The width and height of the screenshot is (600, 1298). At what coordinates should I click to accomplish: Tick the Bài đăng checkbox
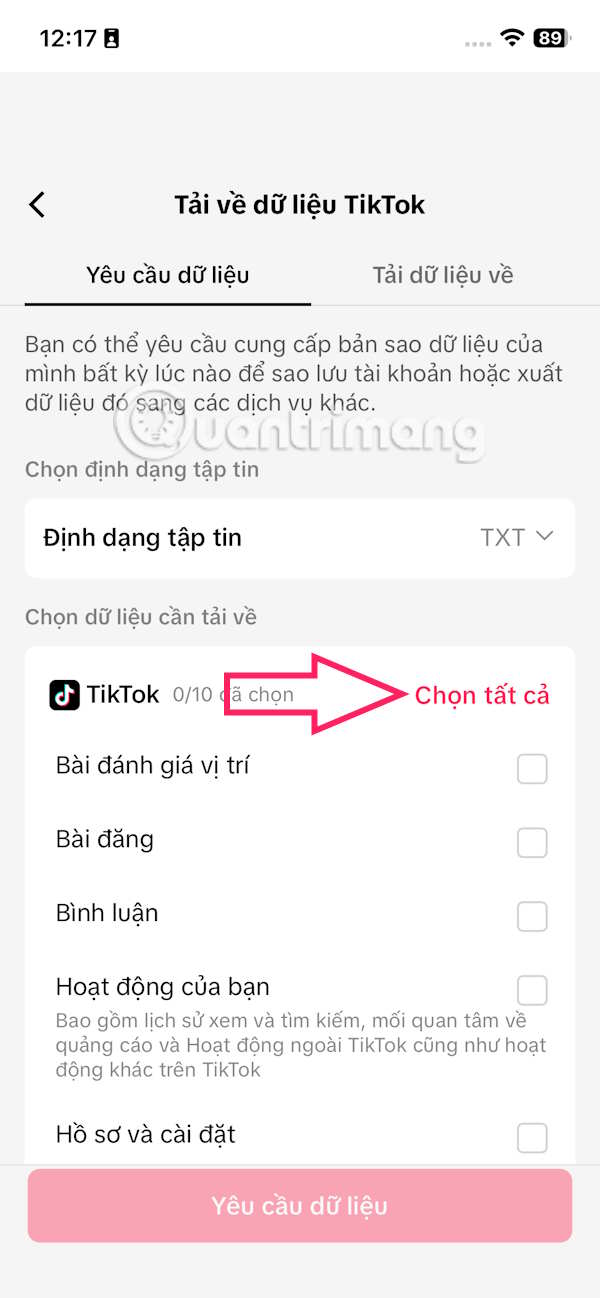[x=532, y=842]
